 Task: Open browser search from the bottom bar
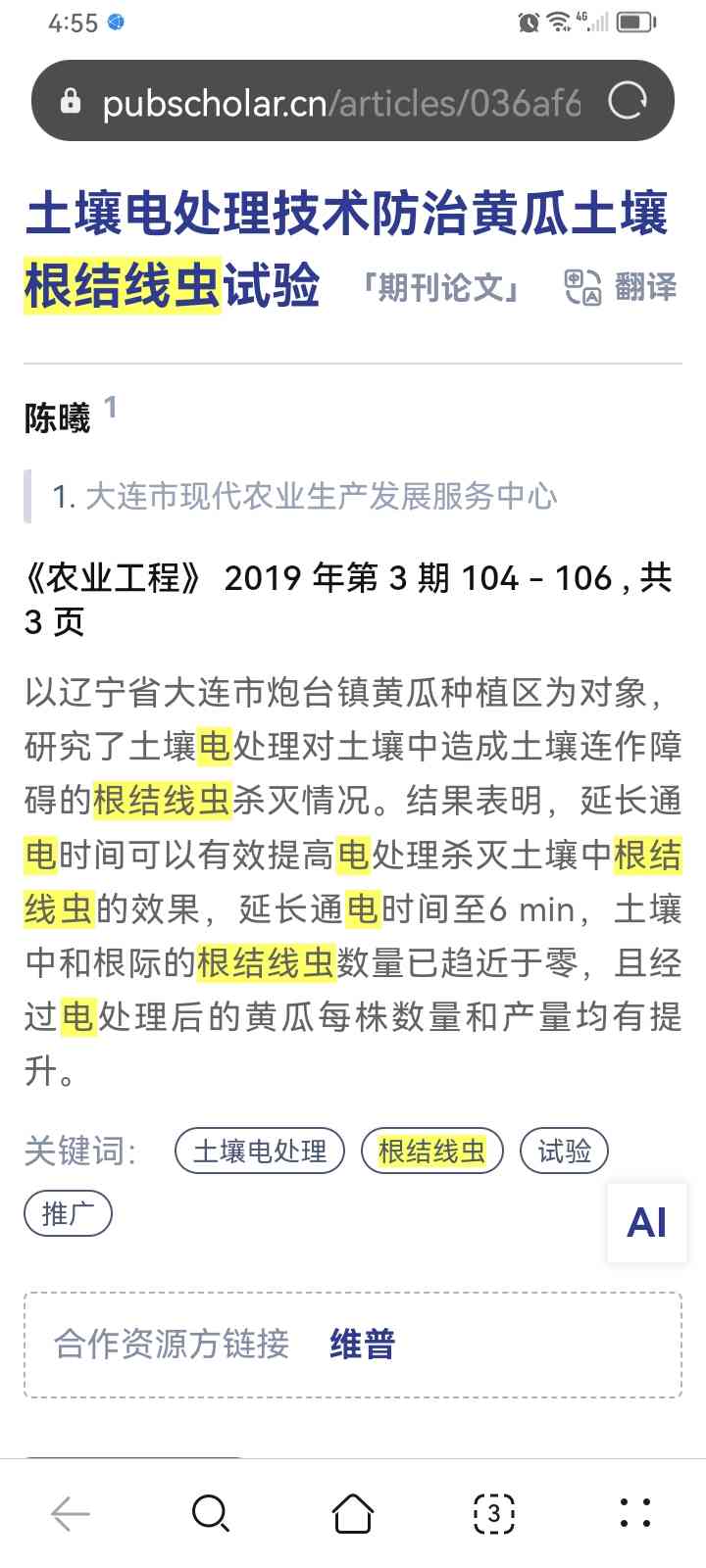pos(211,1513)
